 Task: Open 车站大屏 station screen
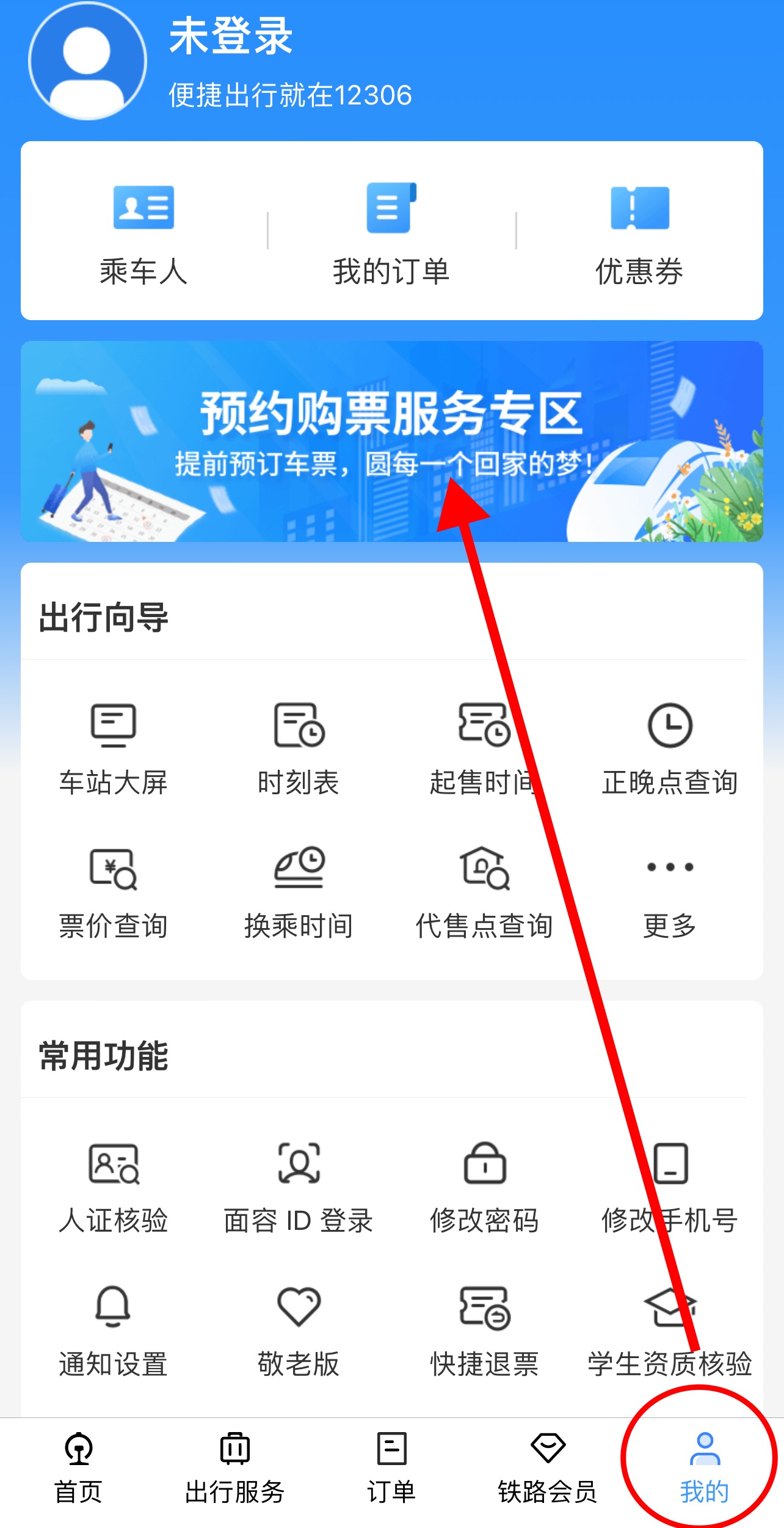pyautogui.click(x=113, y=750)
